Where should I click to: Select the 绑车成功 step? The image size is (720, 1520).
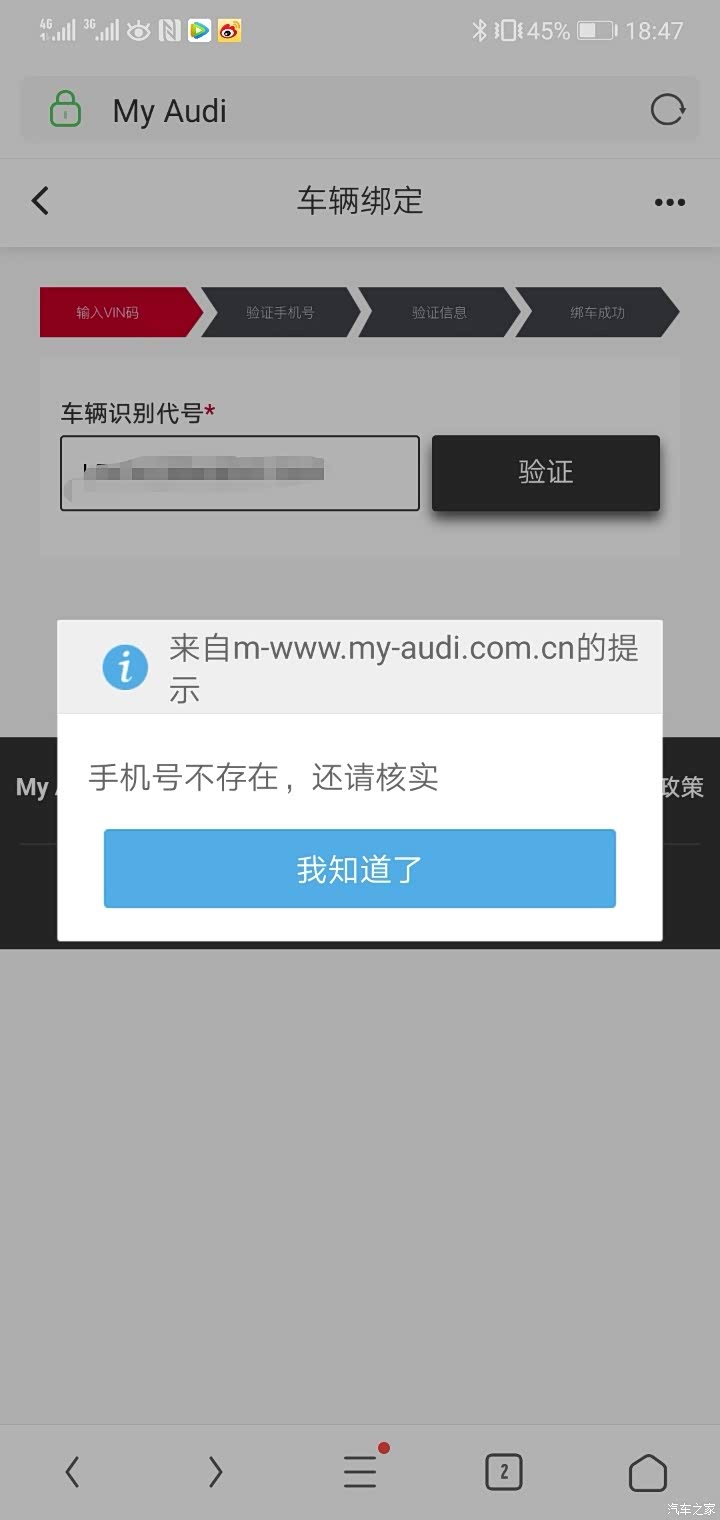point(597,312)
